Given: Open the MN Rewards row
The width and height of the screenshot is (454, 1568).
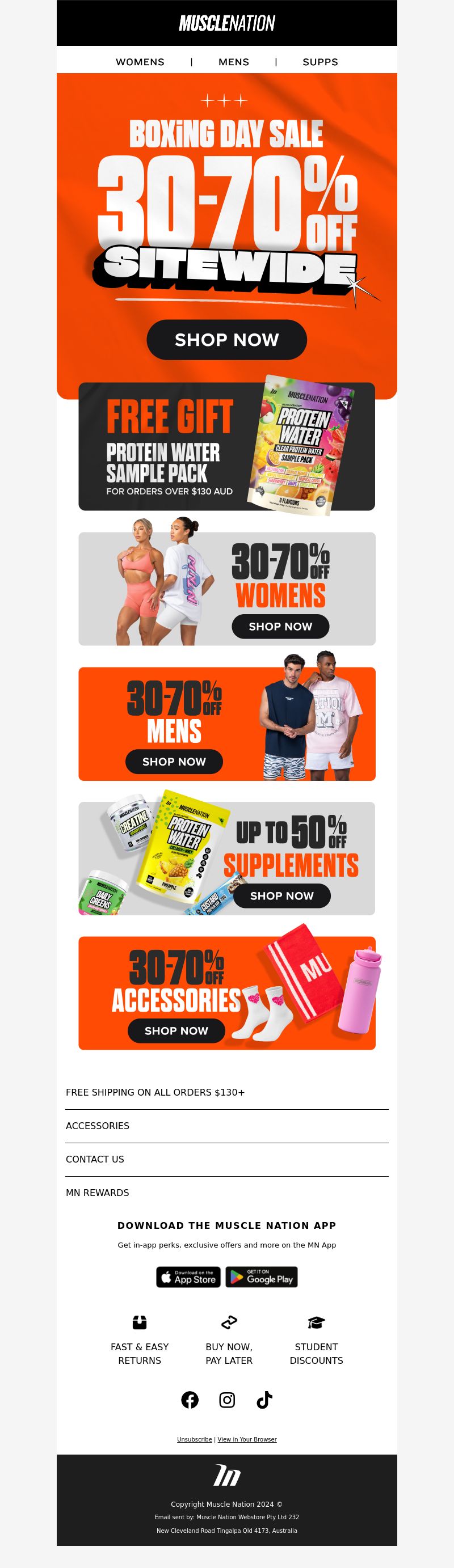Looking at the screenshot, I should [x=98, y=1193].
